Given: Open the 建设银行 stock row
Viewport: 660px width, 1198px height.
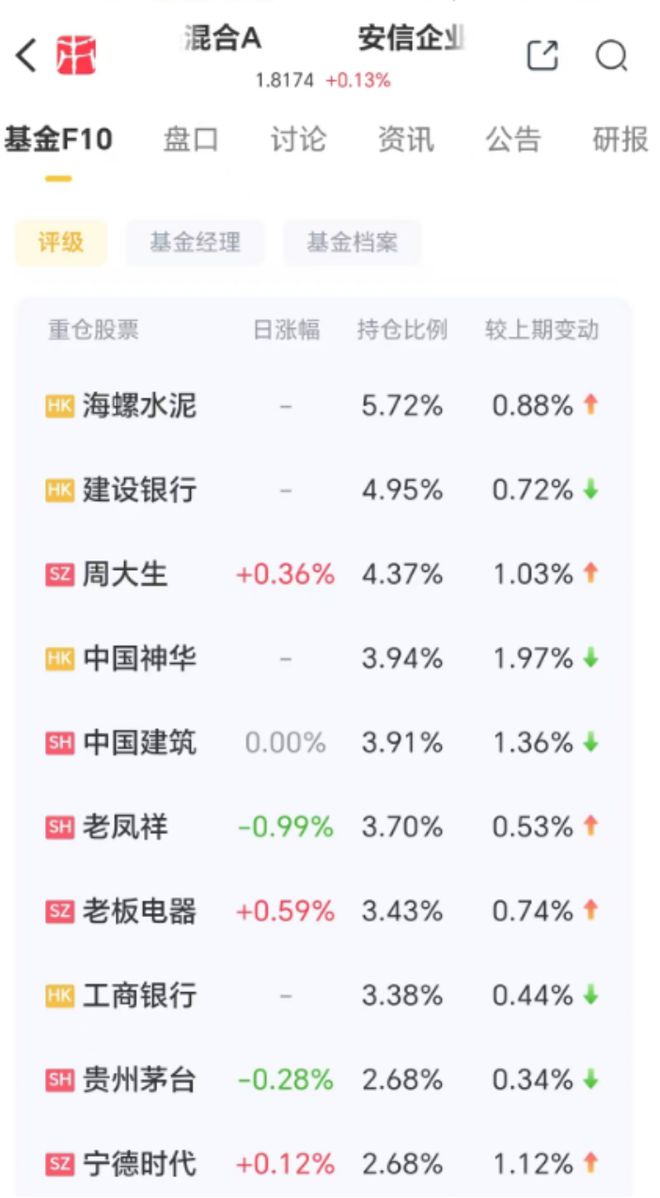Looking at the screenshot, I should (x=324, y=490).
